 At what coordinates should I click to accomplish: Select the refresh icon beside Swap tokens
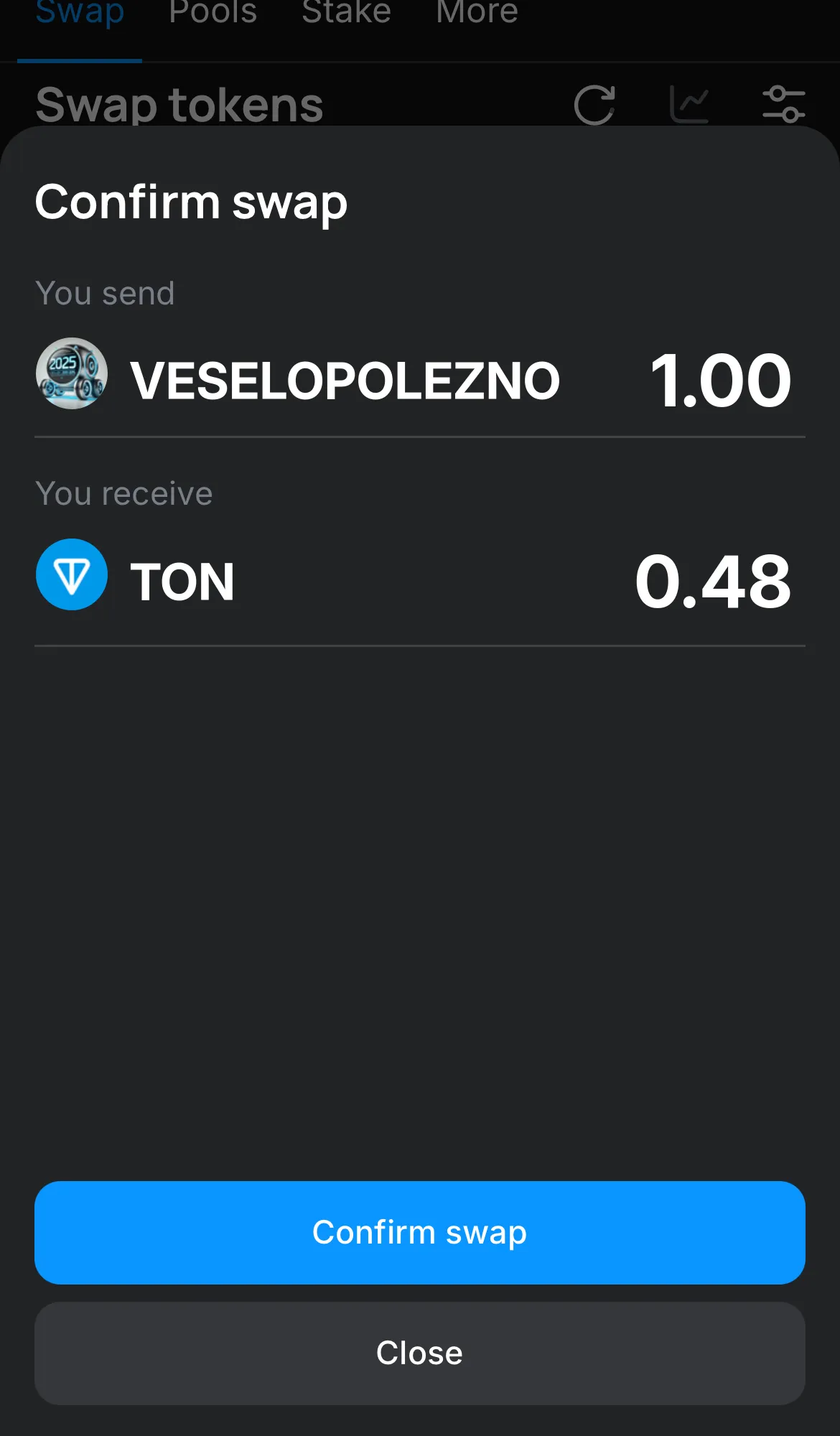[x=593, y=103]
